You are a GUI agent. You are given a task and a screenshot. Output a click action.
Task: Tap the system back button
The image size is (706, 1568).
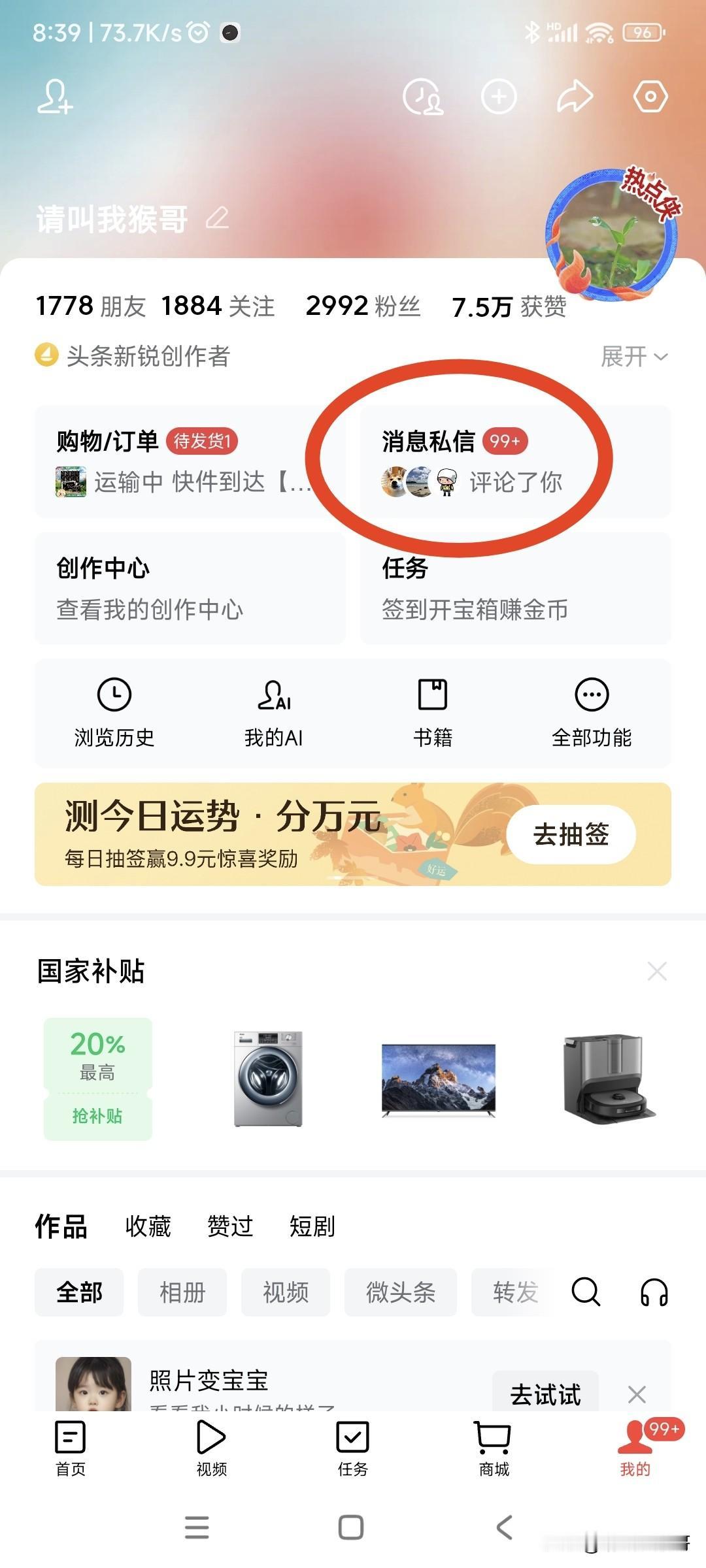point(504,1527)
